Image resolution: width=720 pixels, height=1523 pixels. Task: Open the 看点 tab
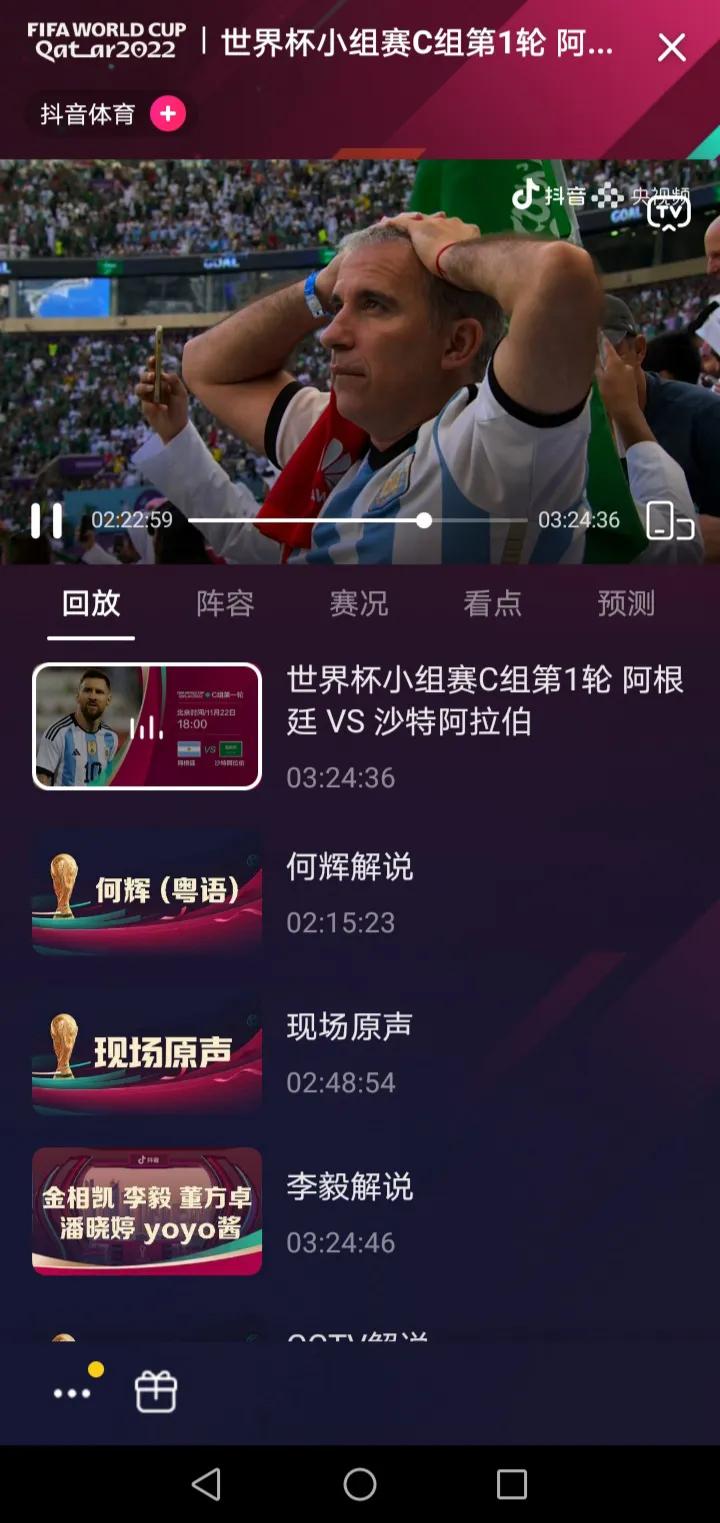pos(492,603)
